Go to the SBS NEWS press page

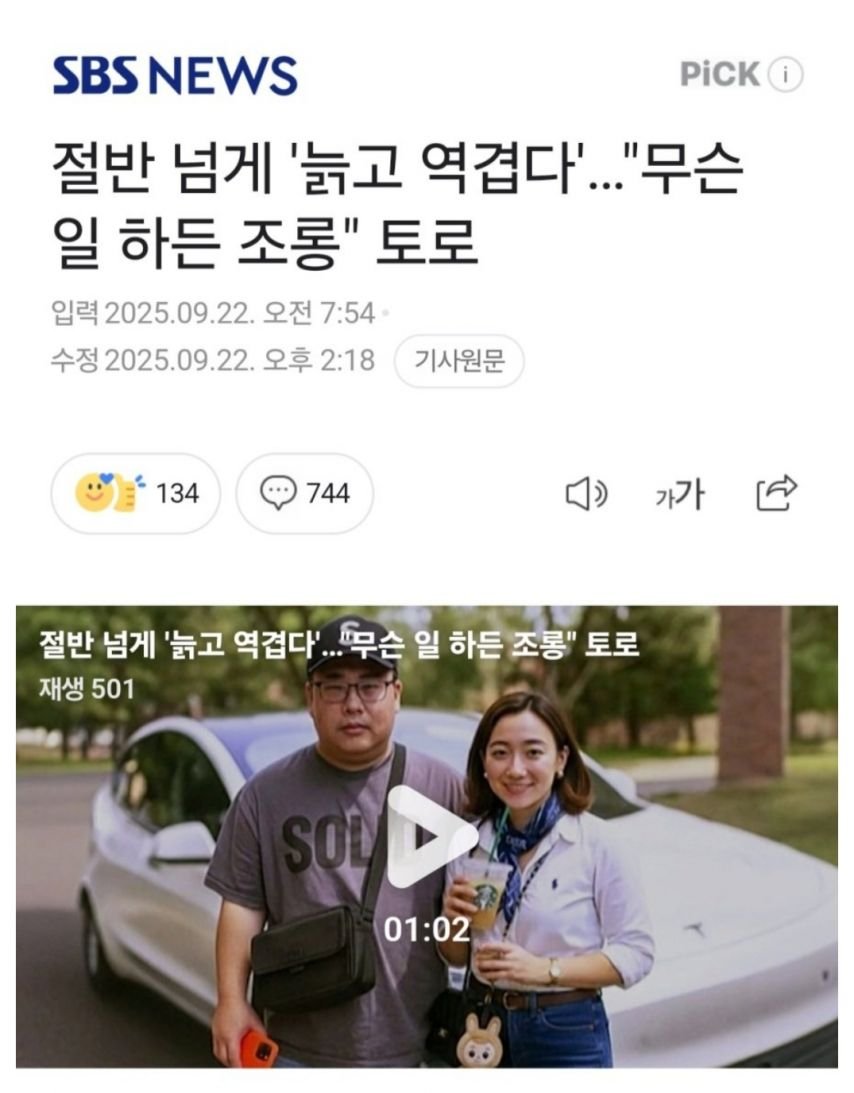[175, 76]
